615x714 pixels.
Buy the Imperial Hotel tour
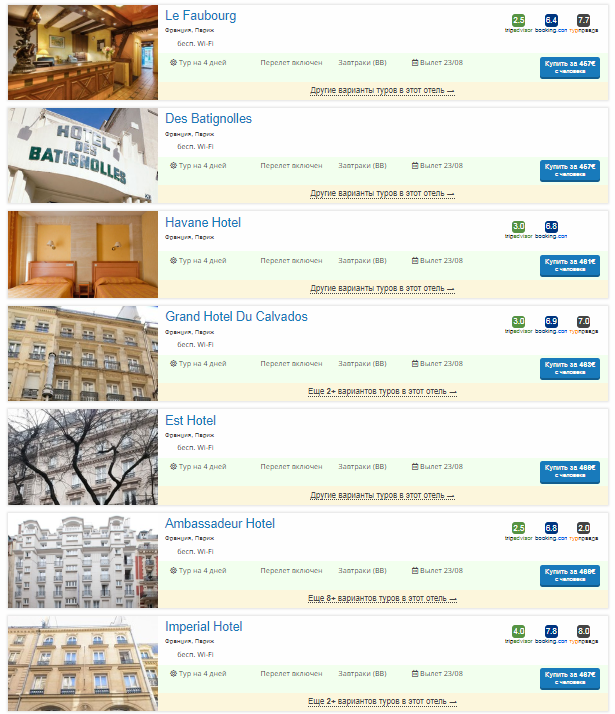point(569,678)
